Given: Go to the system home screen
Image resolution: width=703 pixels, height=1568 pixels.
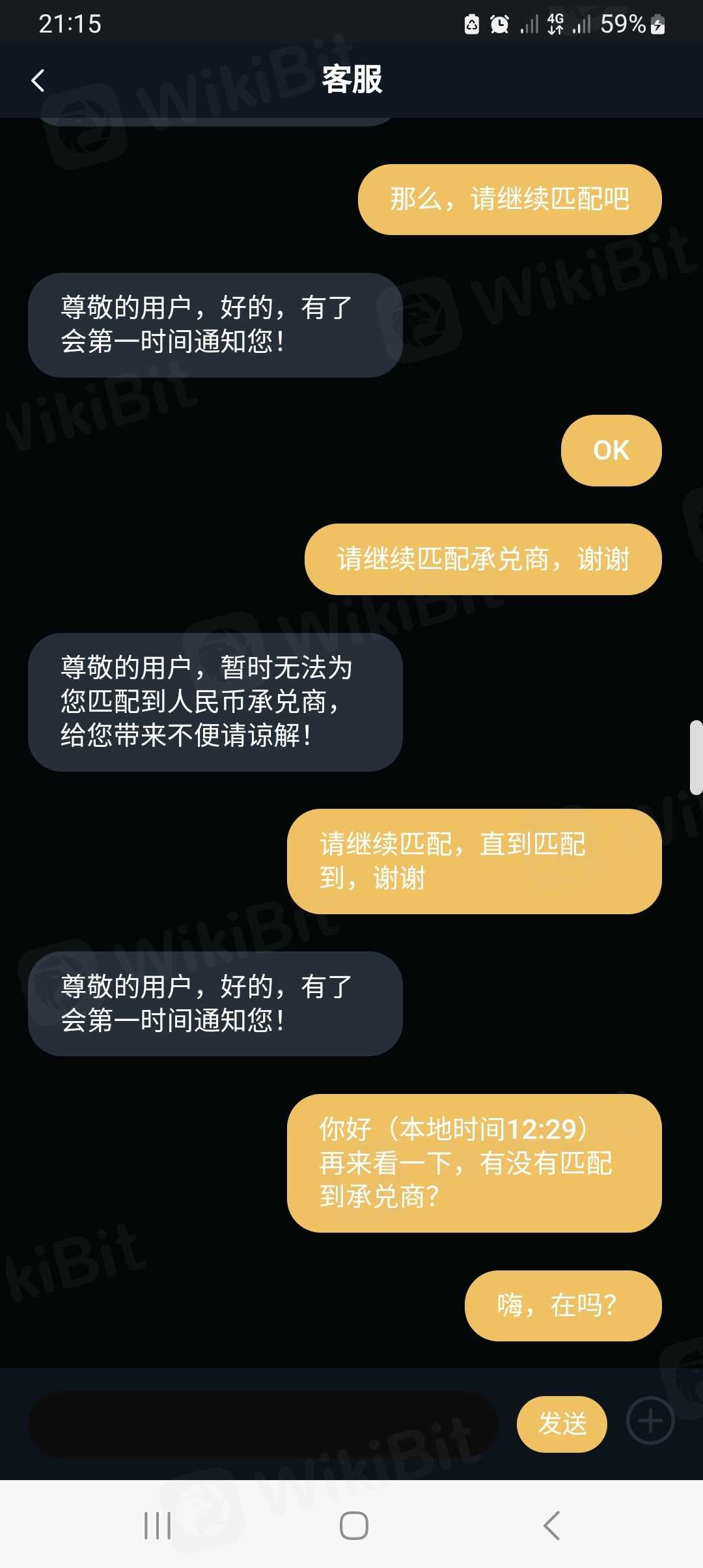Looking at the screenshot, I should coord(353,1525).
